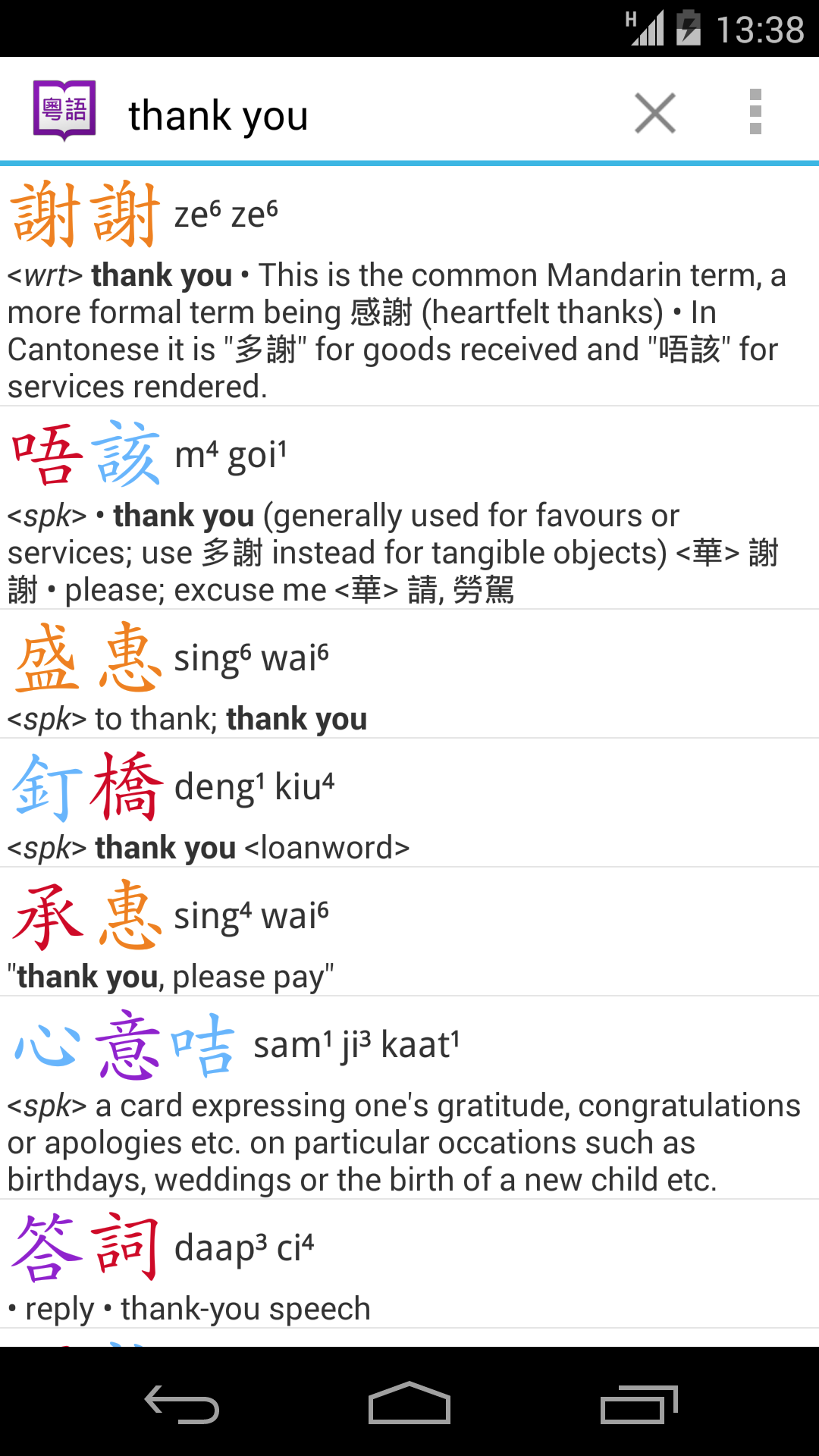Go to the home screen
The width and height of the screenshot is (819, 1456).
[x=409, y=1403]
